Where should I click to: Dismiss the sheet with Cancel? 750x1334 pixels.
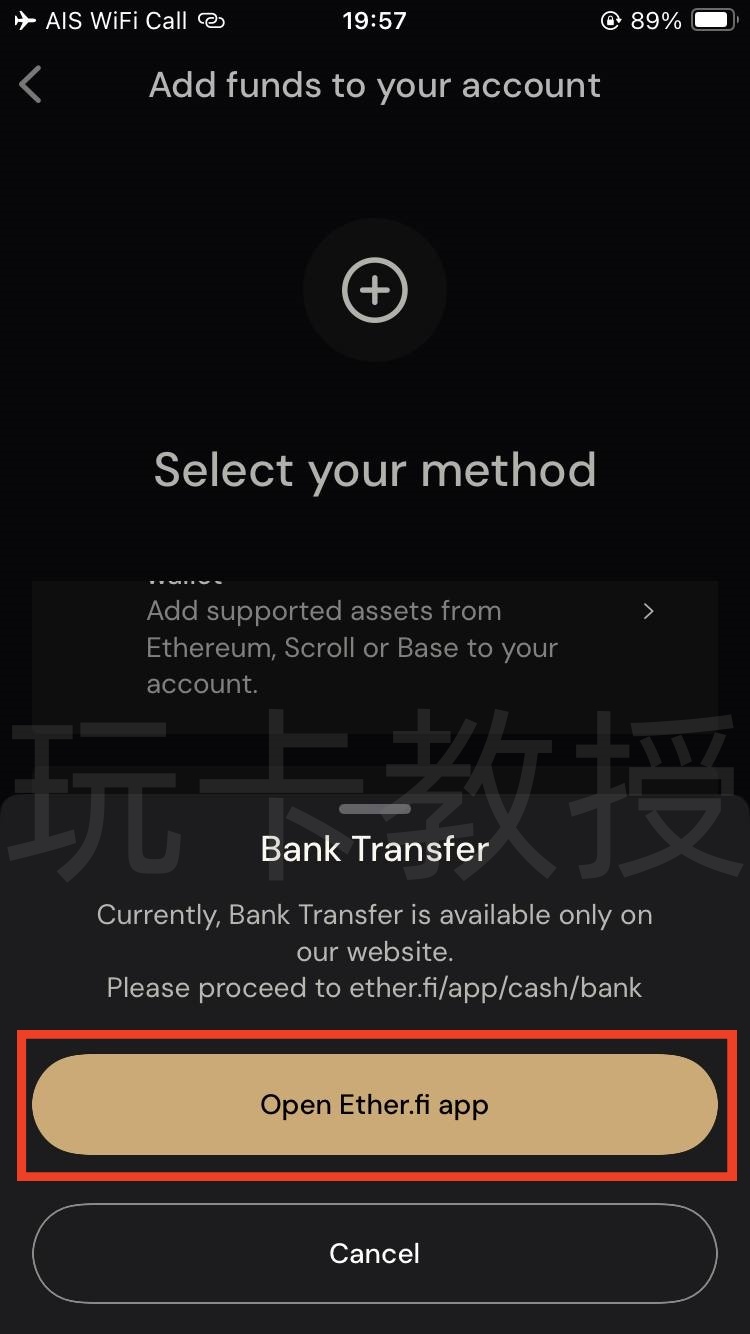tap(374, 1253)
